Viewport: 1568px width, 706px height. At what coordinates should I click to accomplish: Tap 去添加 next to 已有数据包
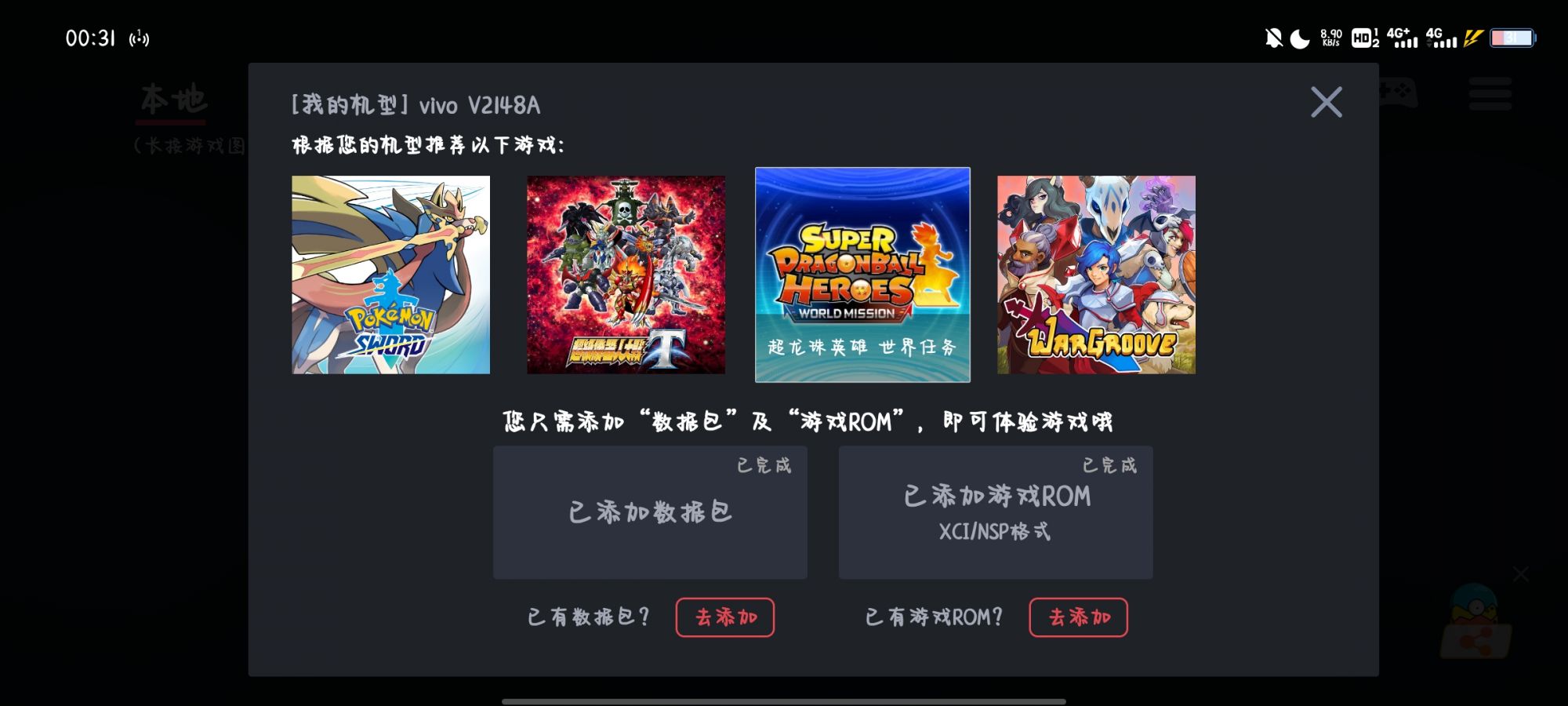[x=725, y=617]
